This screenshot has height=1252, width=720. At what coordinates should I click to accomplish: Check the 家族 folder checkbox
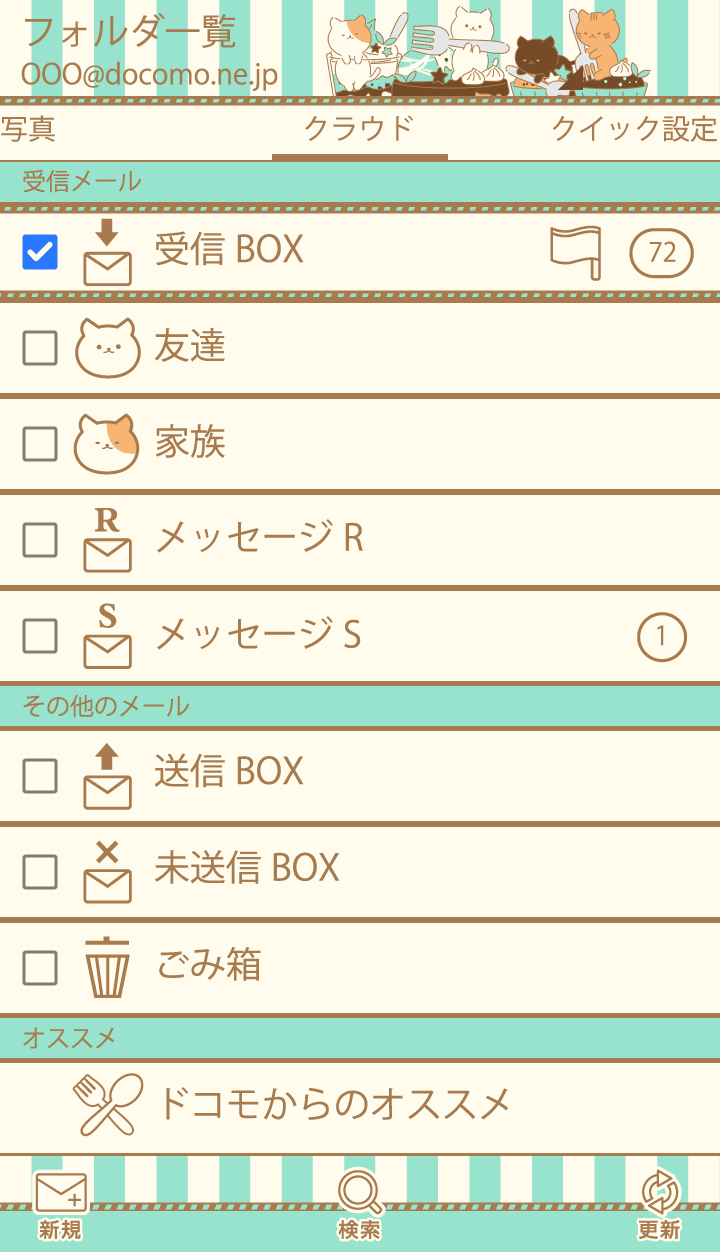[40, 444]
